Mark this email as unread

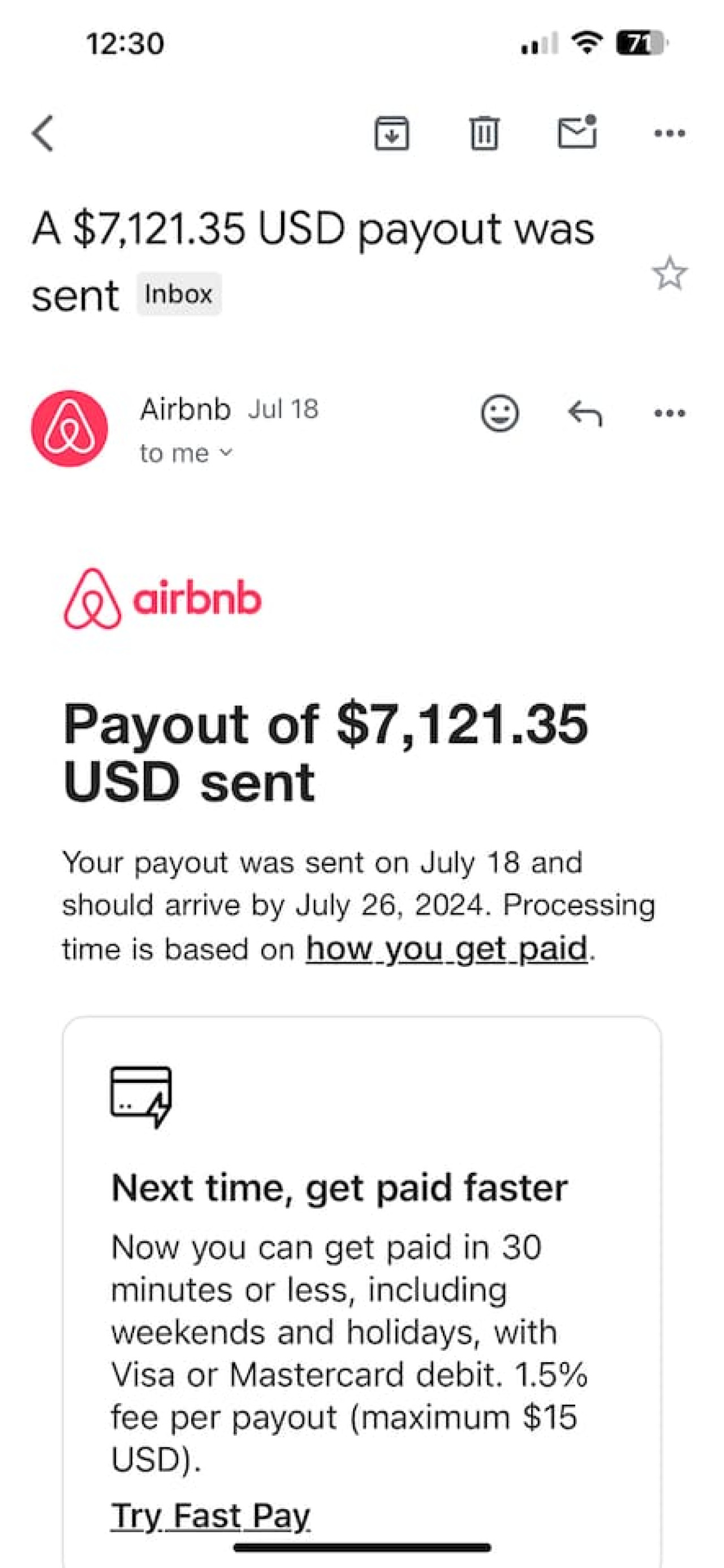tap(576, 132)
